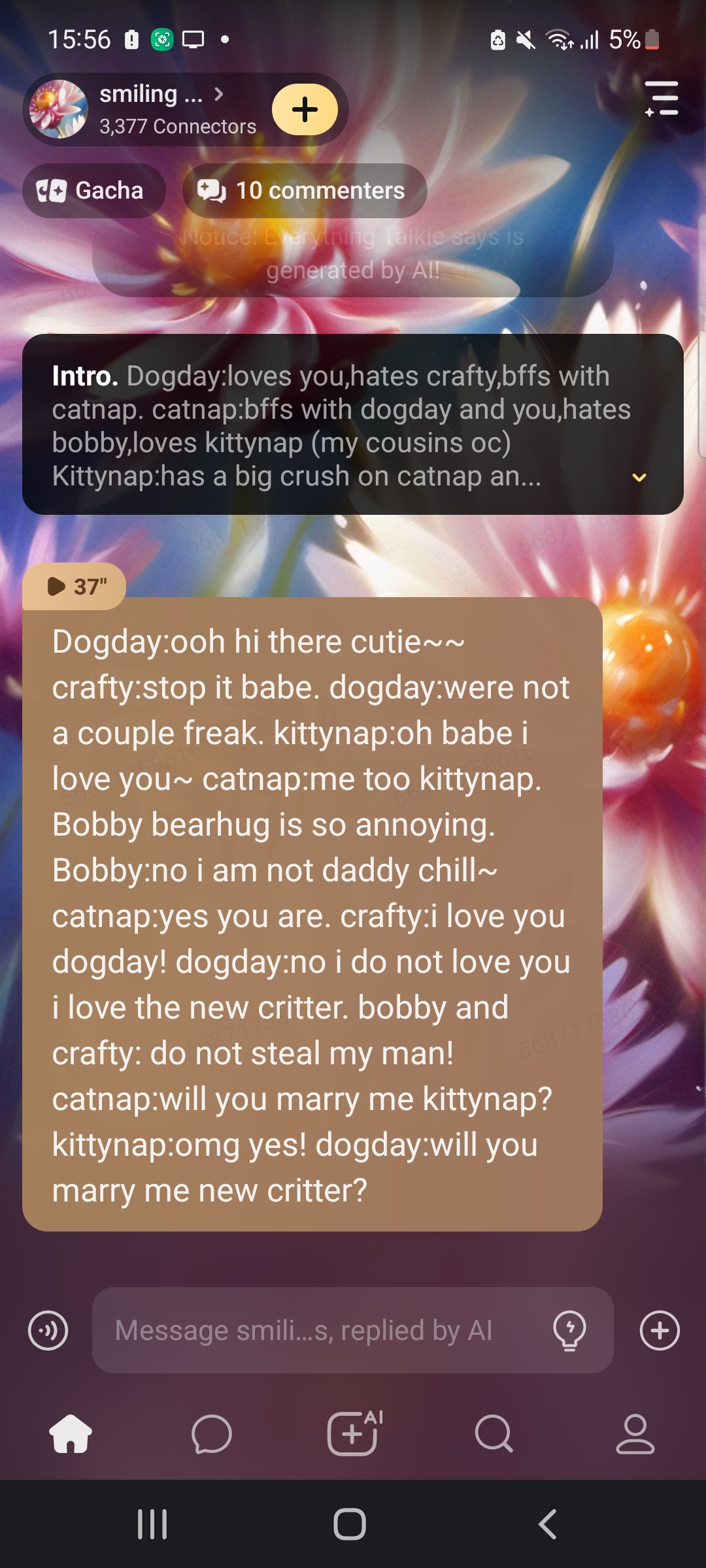The image size is (706, 1568).
Task: Go to the Home tab
Action: pyautogui.click(x=71, y=1434)
